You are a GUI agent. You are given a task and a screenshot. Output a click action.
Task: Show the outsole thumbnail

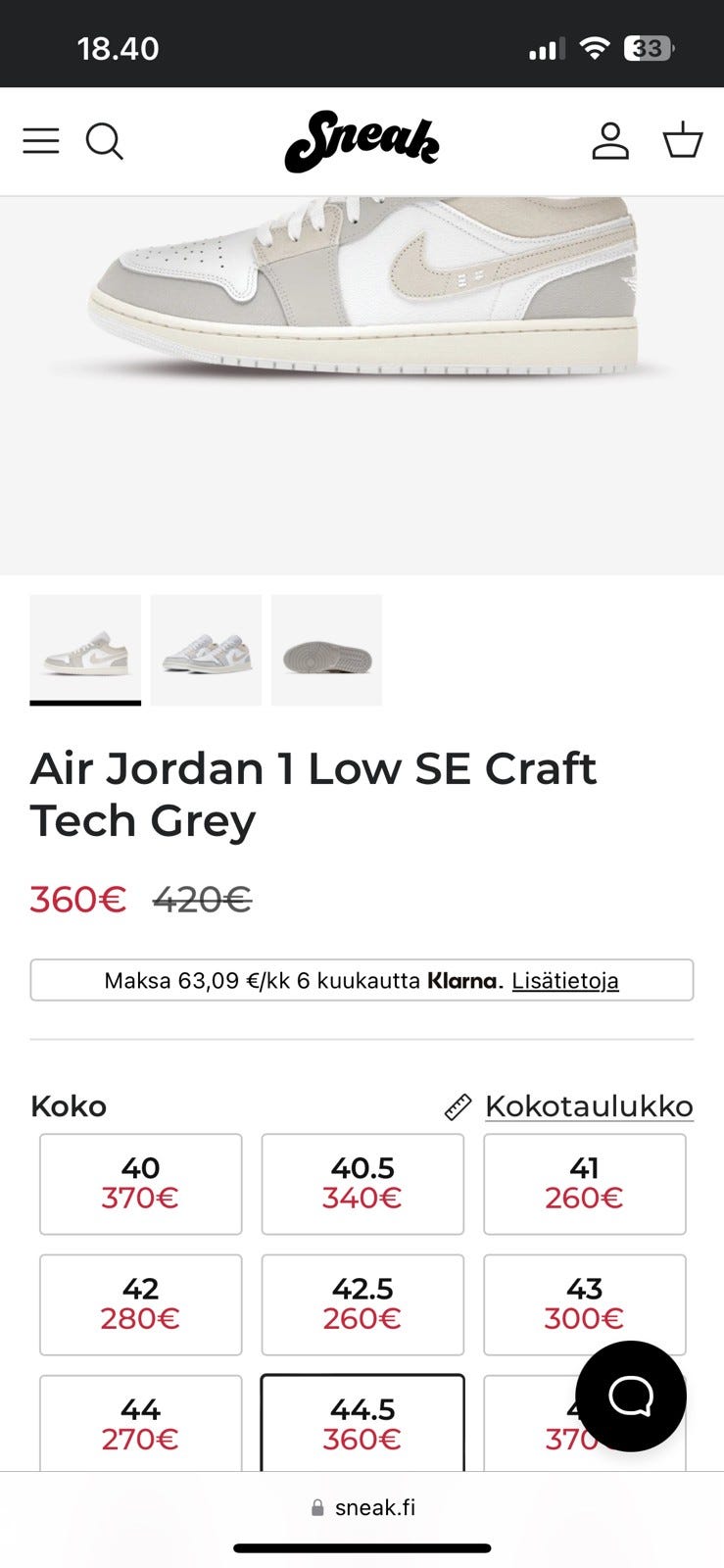click(x=326, y=649)
